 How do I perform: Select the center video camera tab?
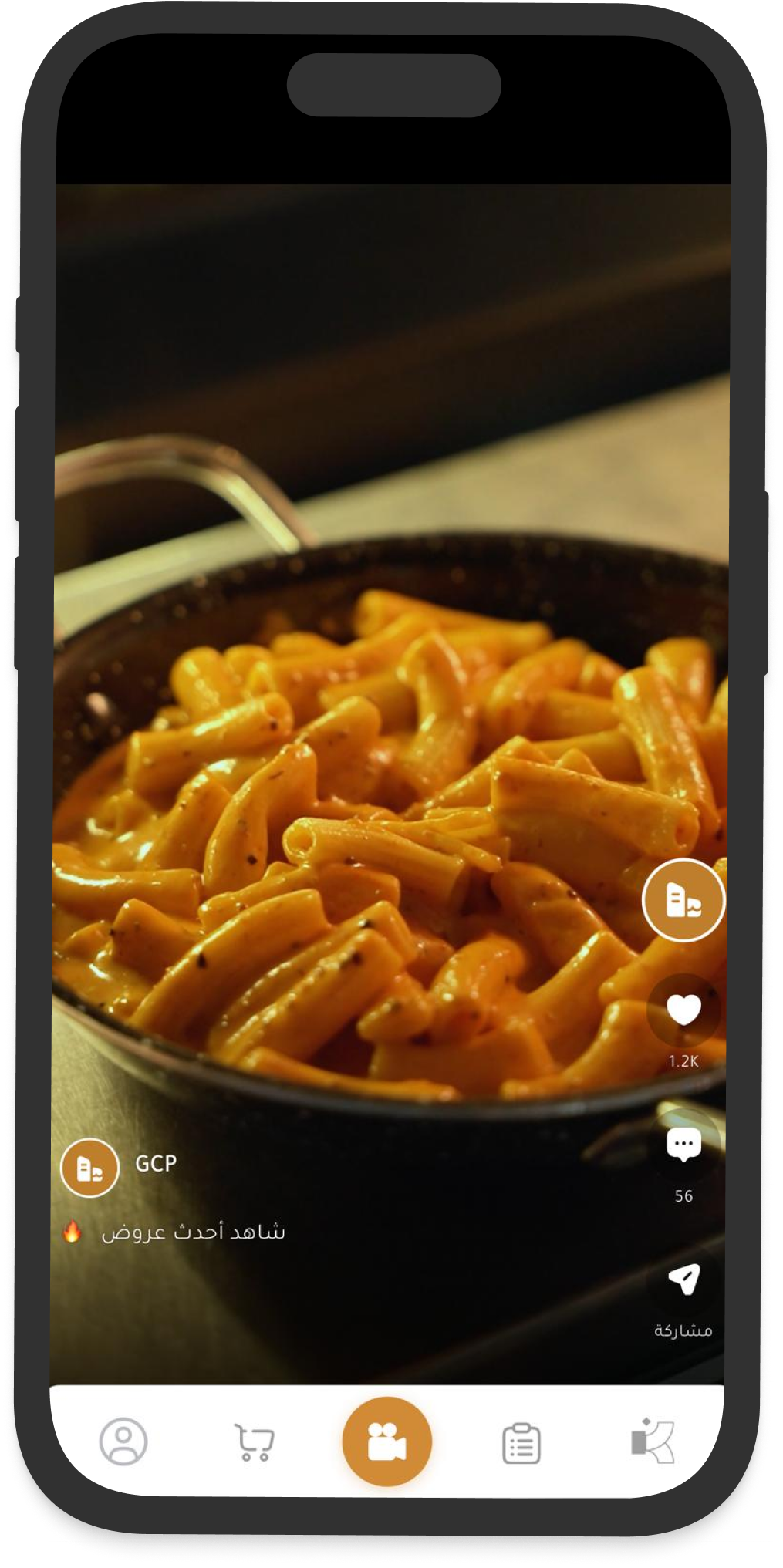[387, 1441]
